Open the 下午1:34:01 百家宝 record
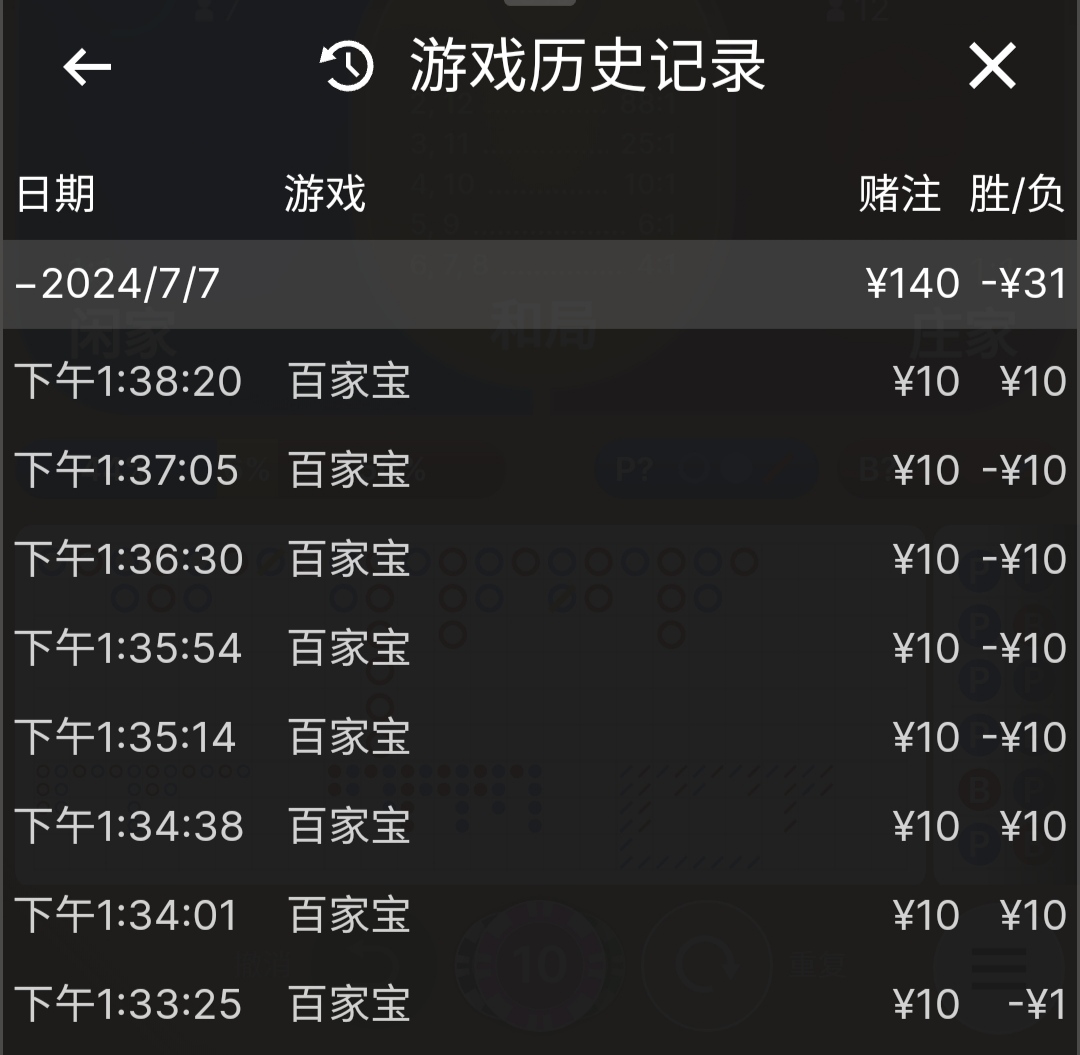Screen dimensions: 1080x1055 pyautogui.click(x=540, y=916)
